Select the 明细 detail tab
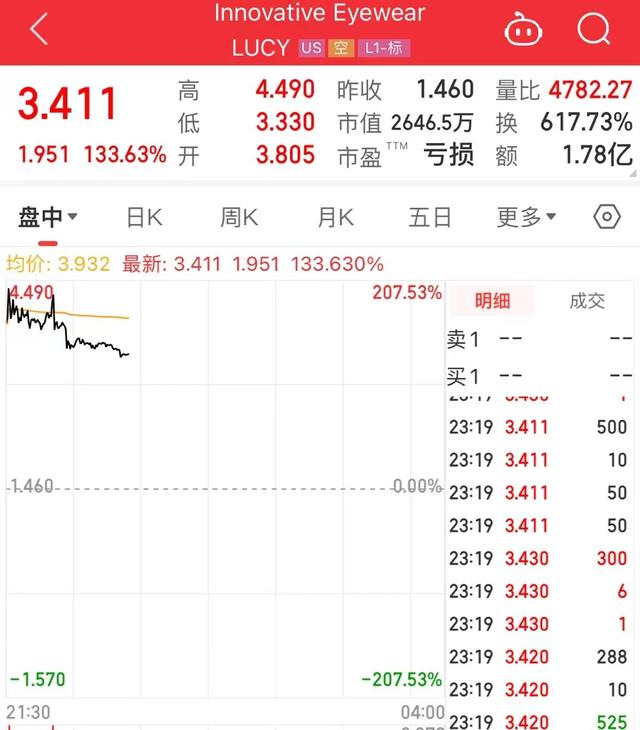640x730 pixels. pos(492,300)
